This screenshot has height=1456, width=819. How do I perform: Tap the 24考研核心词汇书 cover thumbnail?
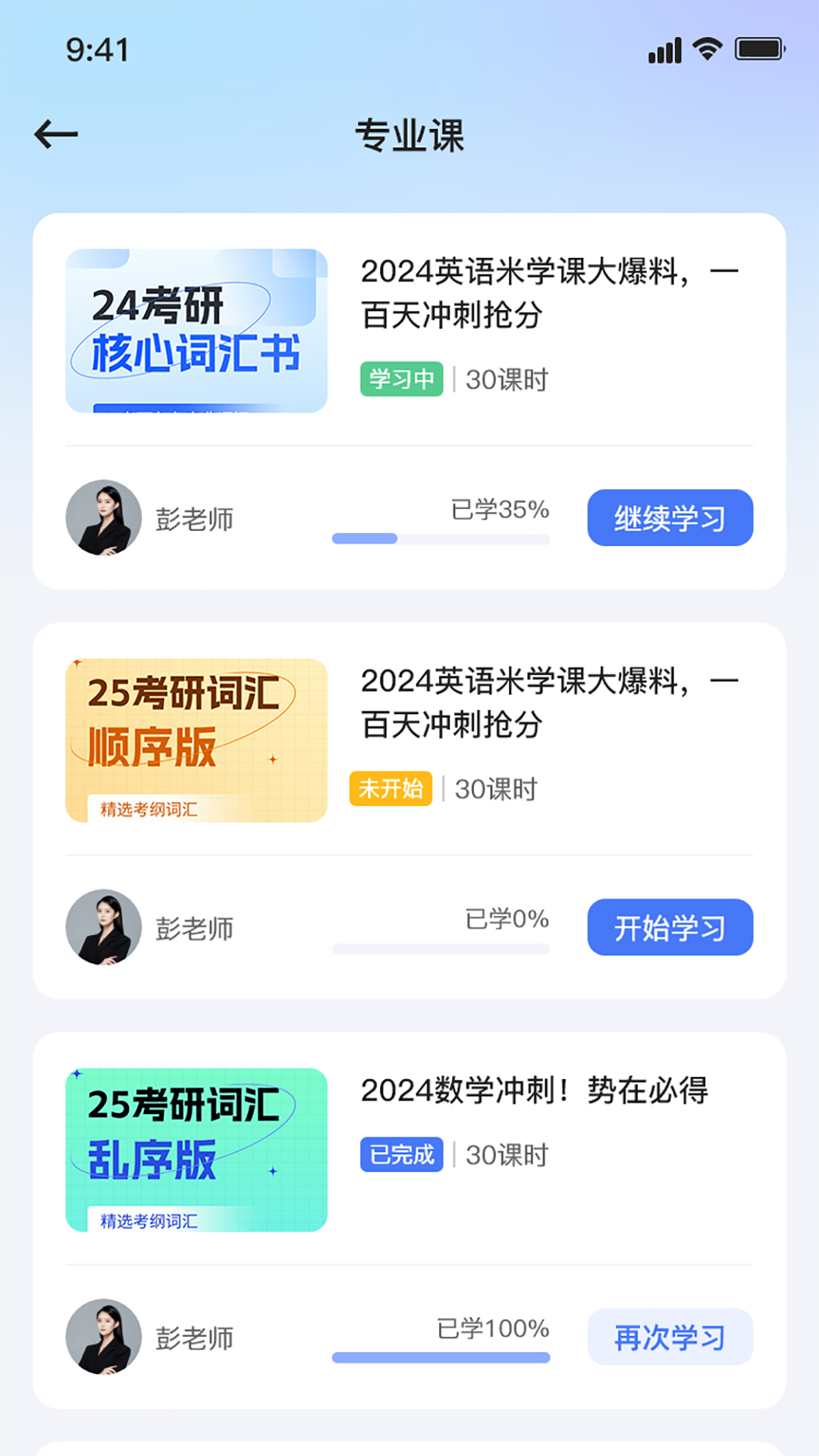tap(197, 331)
